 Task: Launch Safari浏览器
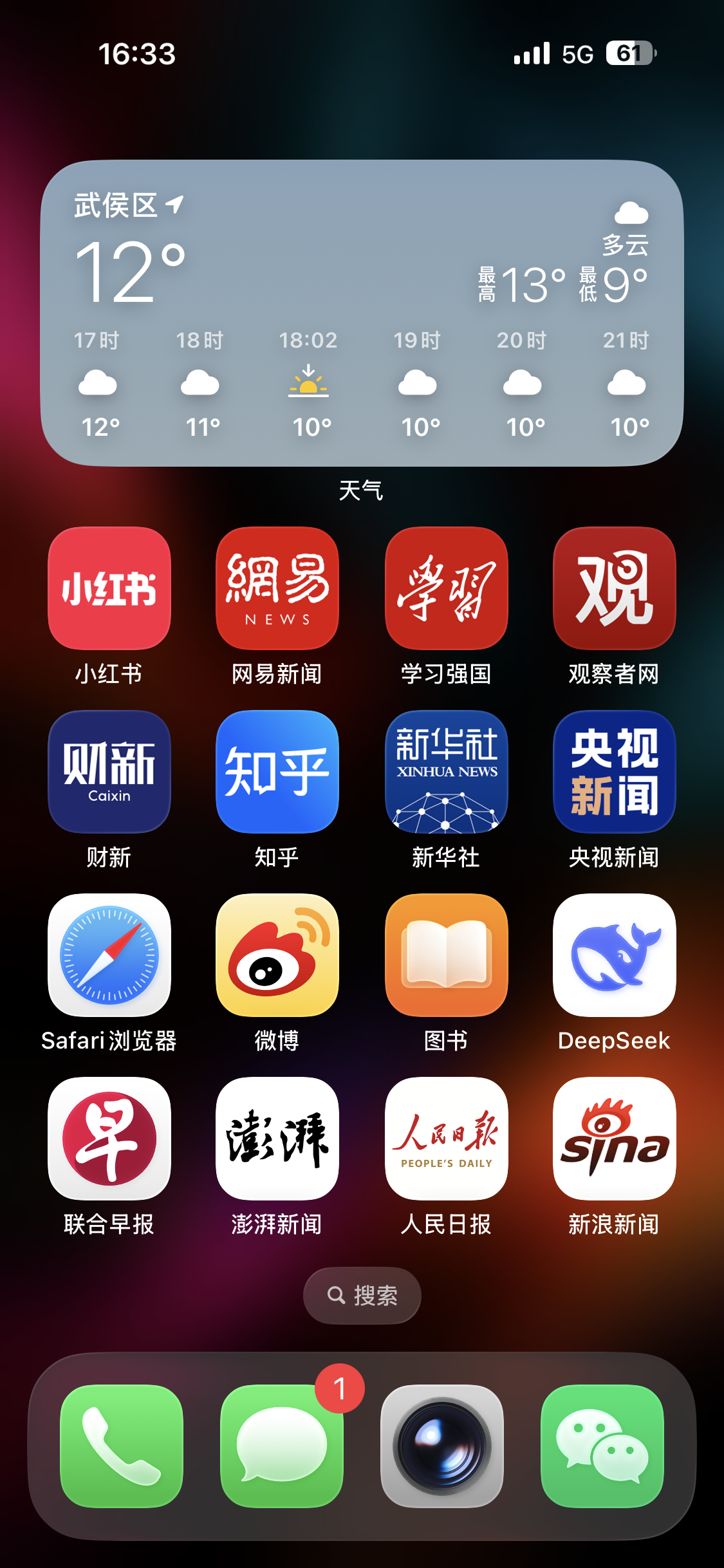tap(109, 955)
